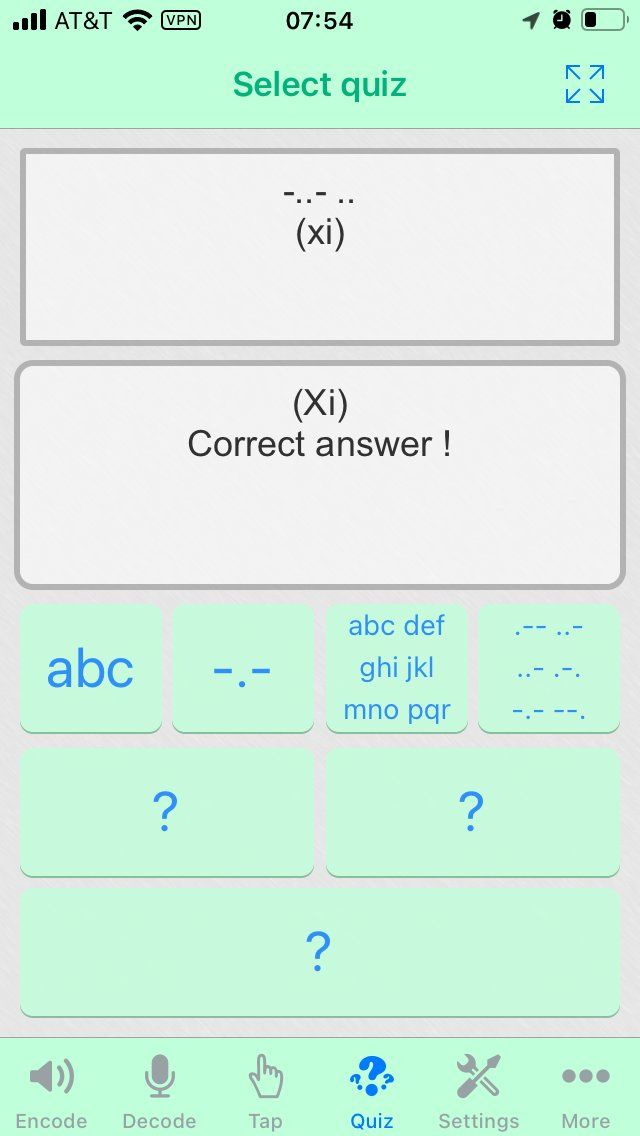
Task: Tap the wide bottom question mark button
Action: [320, 952]
